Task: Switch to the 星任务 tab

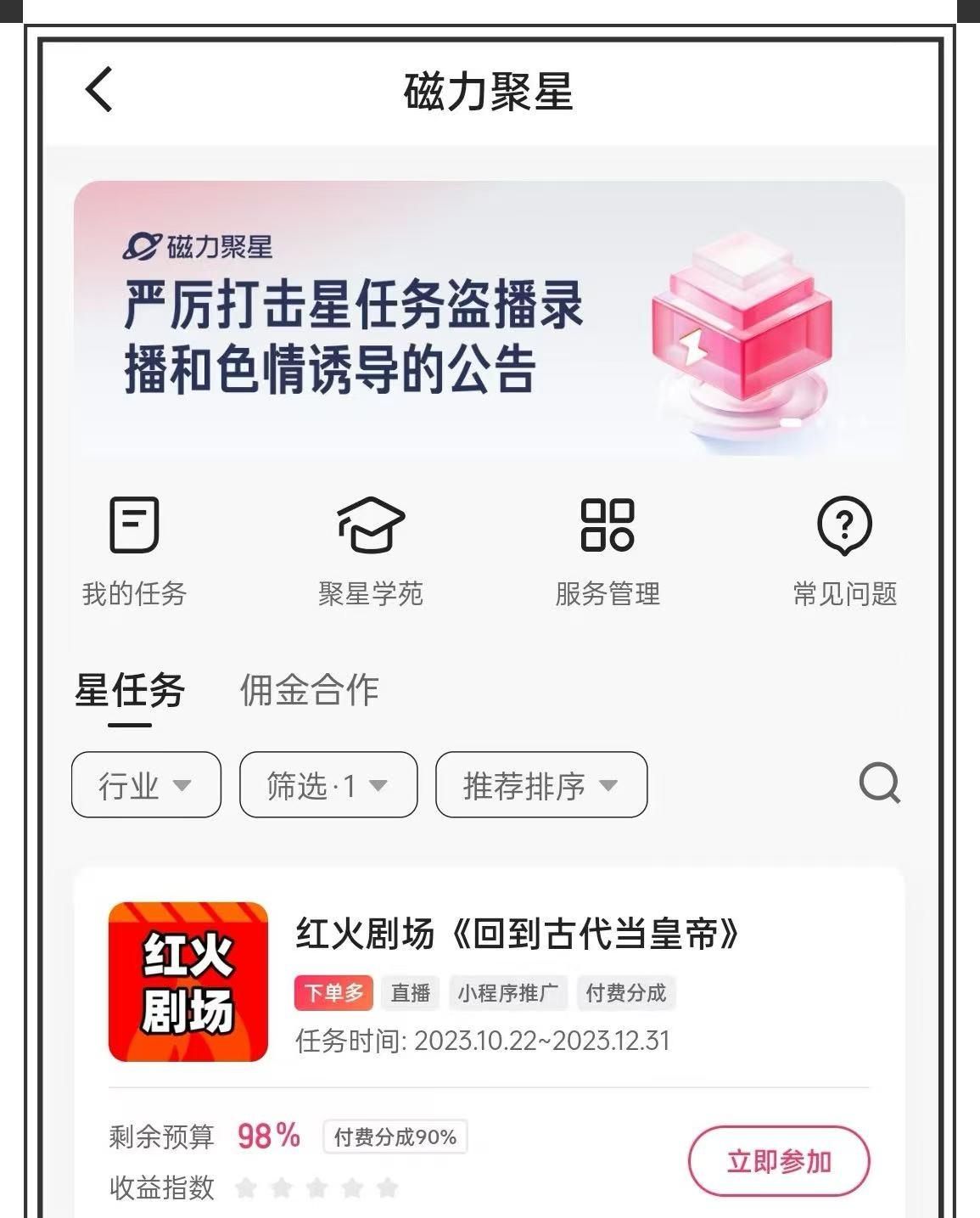Action: click(130, 691)
